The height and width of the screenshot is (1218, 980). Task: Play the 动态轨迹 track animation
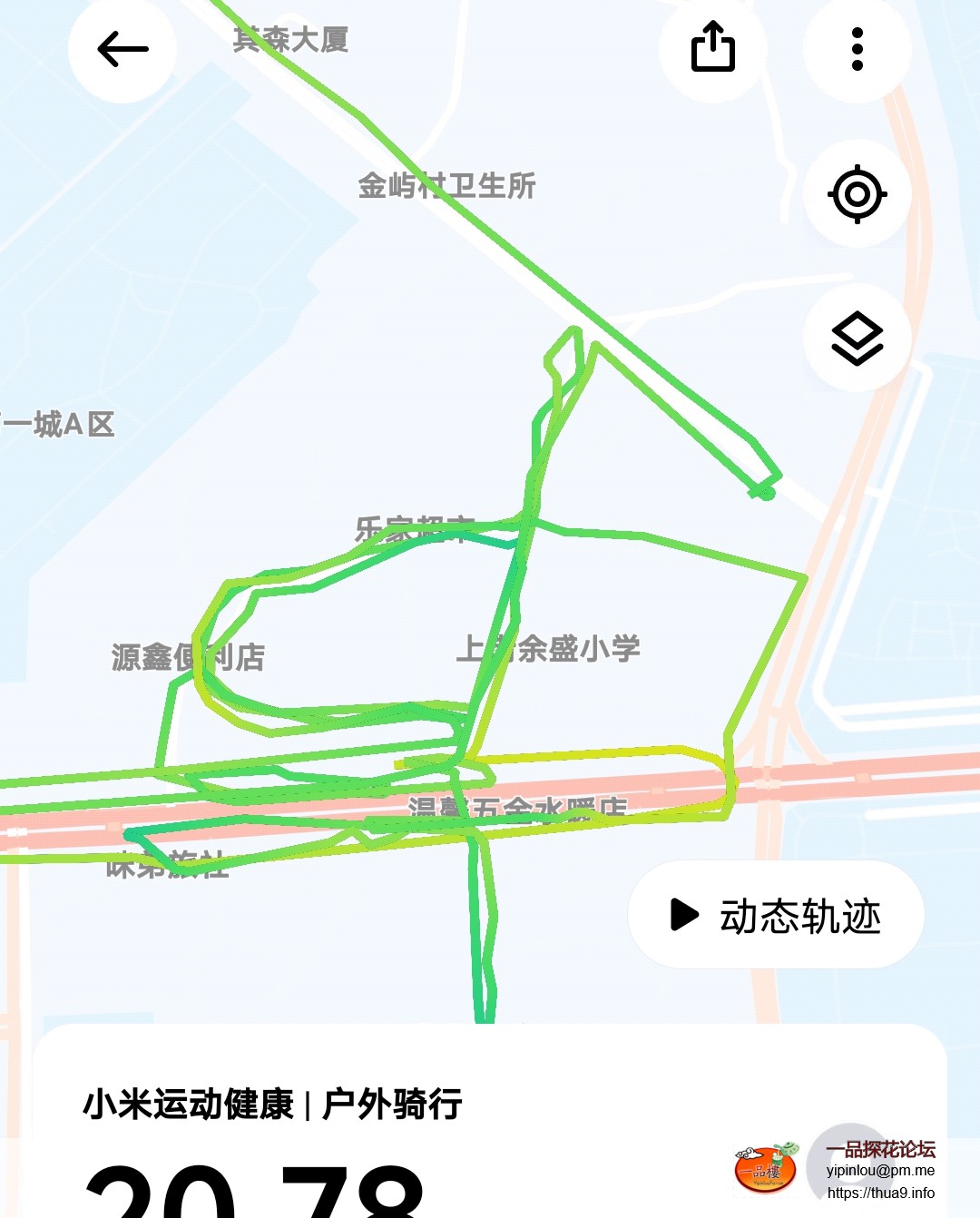[x=776, y=915]
